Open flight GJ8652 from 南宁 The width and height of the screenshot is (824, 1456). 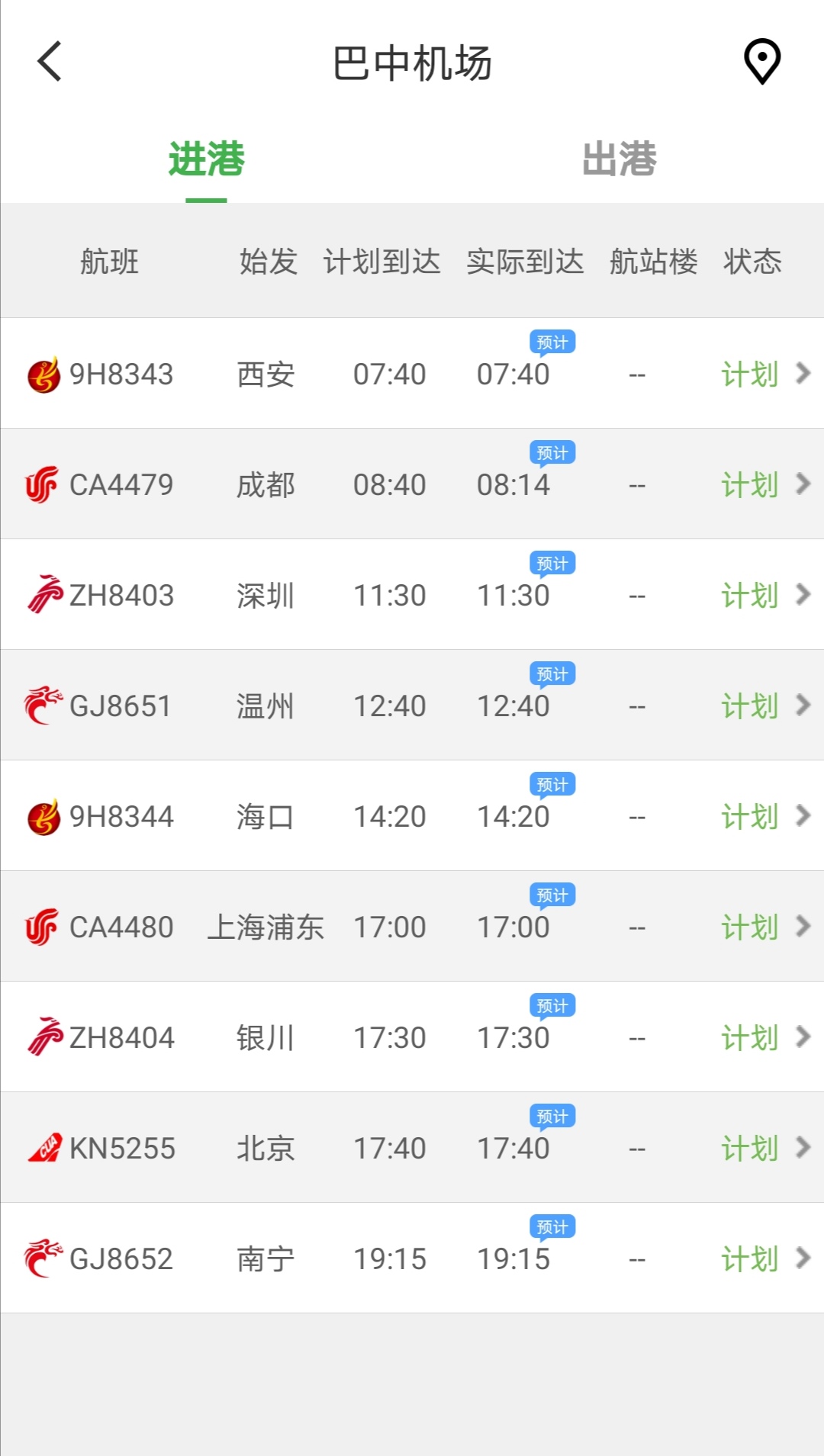click(x=412, y=1258)
